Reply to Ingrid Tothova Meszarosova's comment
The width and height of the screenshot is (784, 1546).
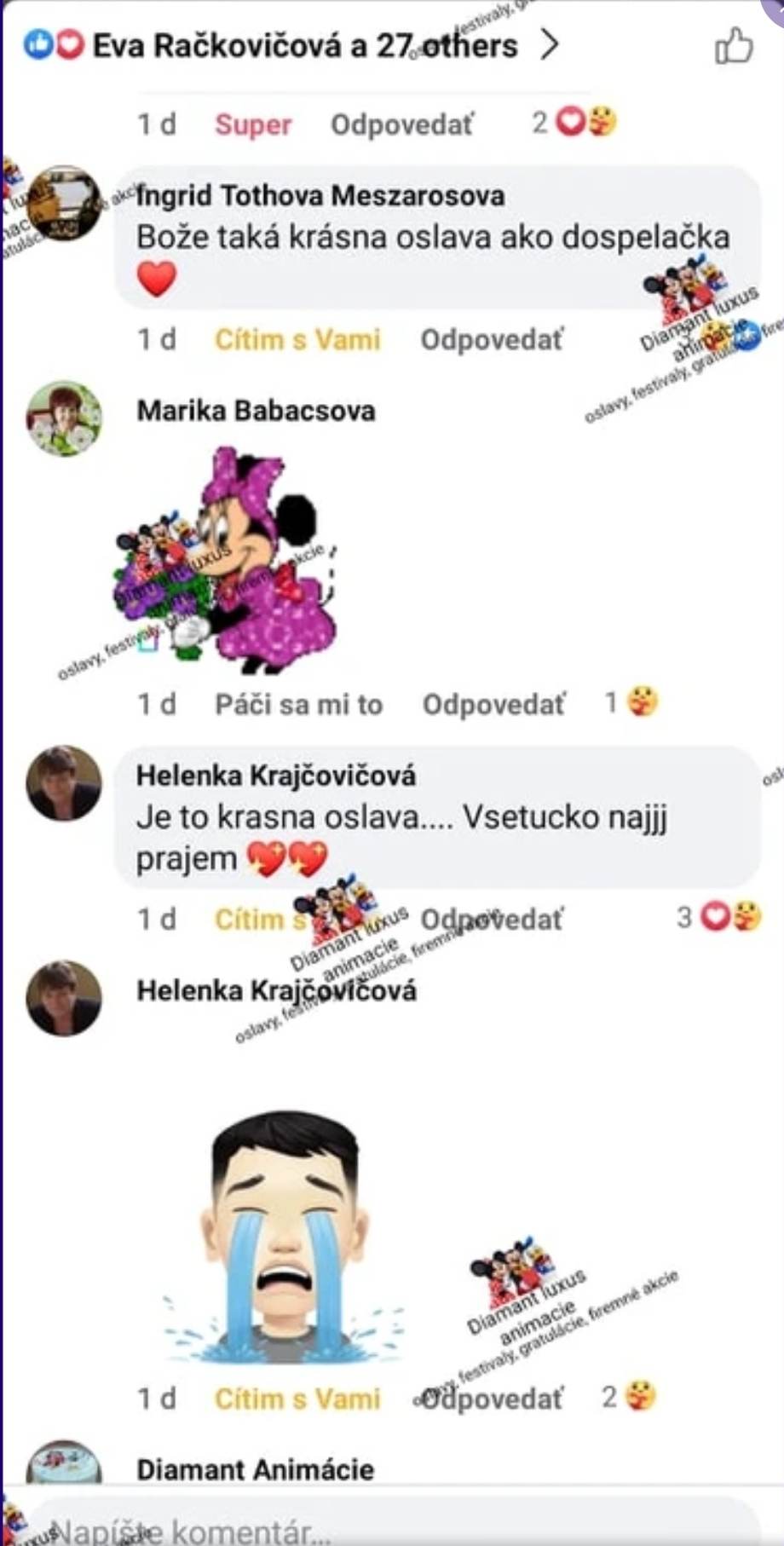492,339
